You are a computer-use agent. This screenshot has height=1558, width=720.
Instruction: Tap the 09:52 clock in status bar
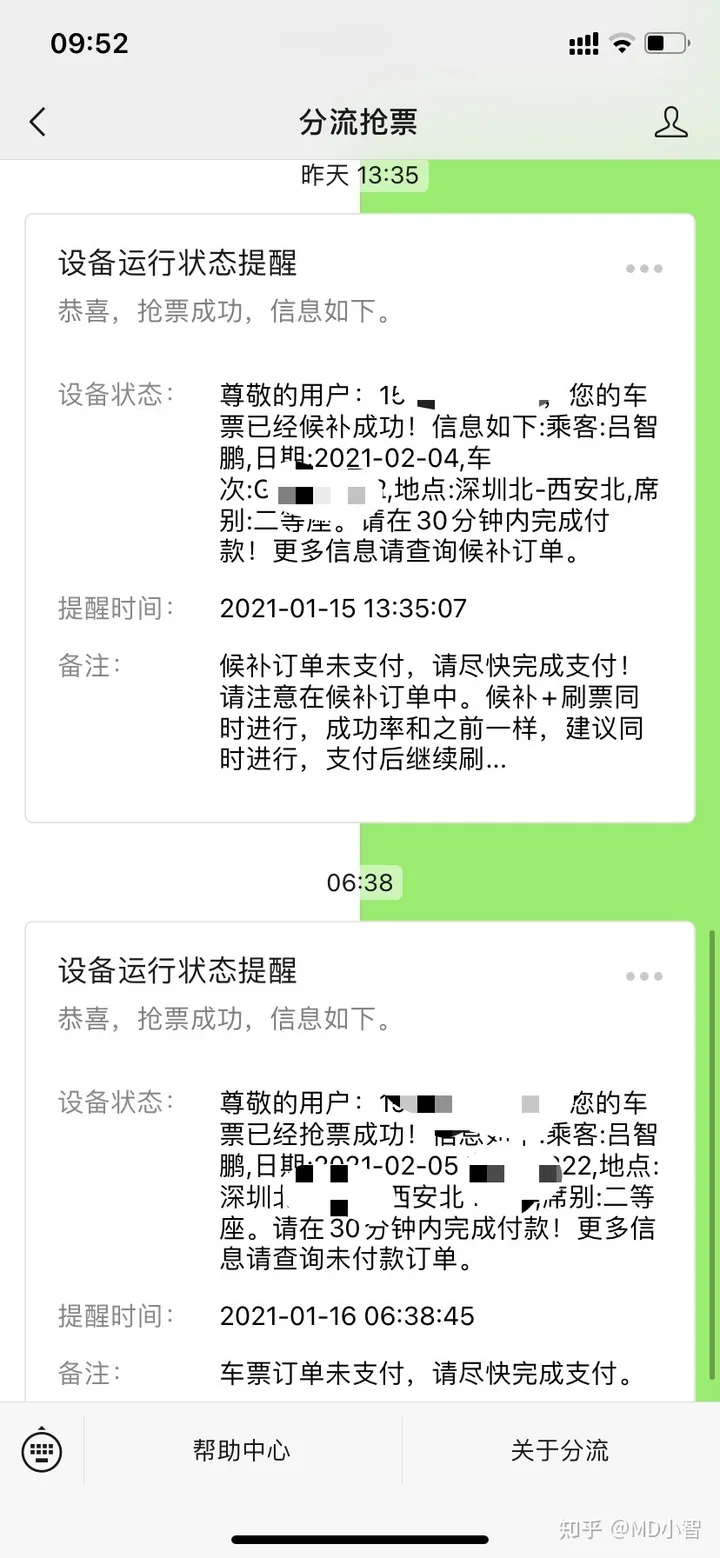90,43
